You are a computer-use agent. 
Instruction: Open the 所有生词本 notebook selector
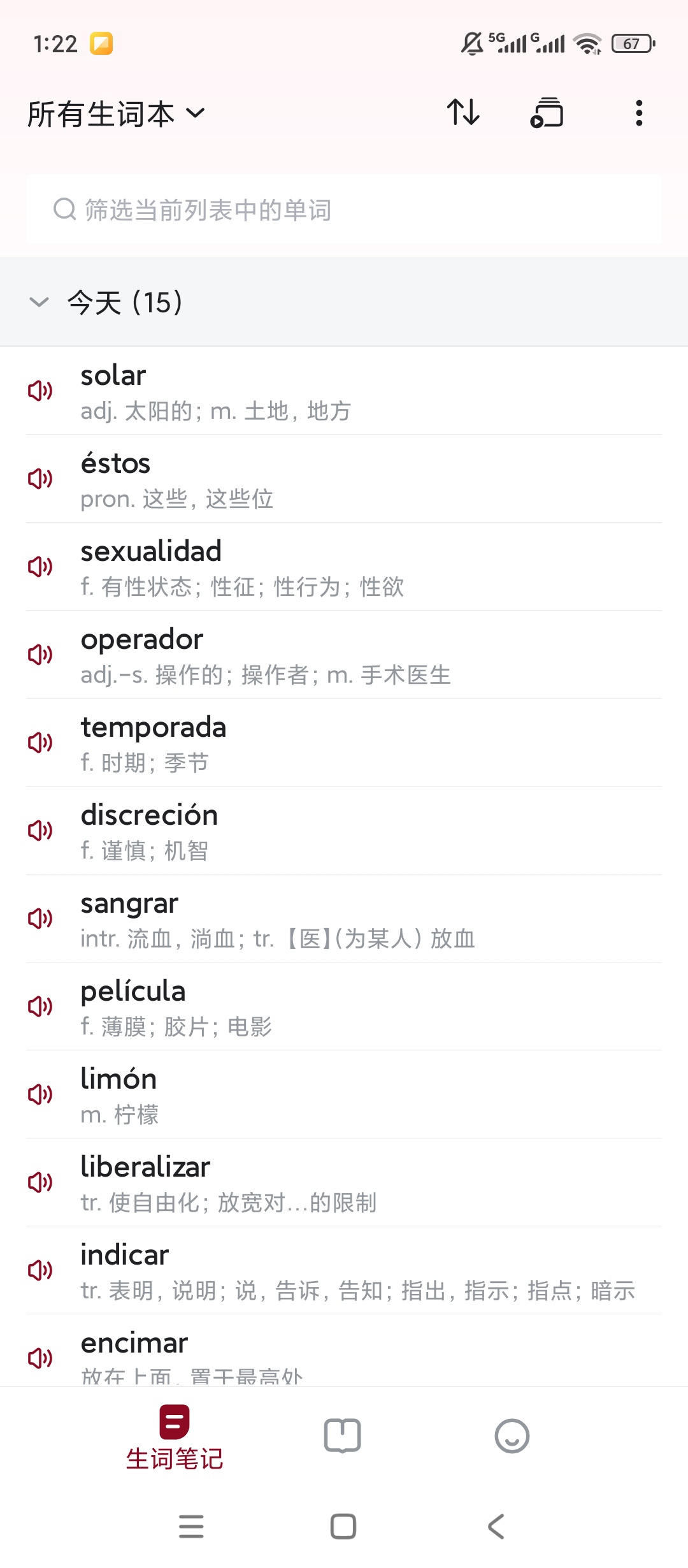coord(115,113)
